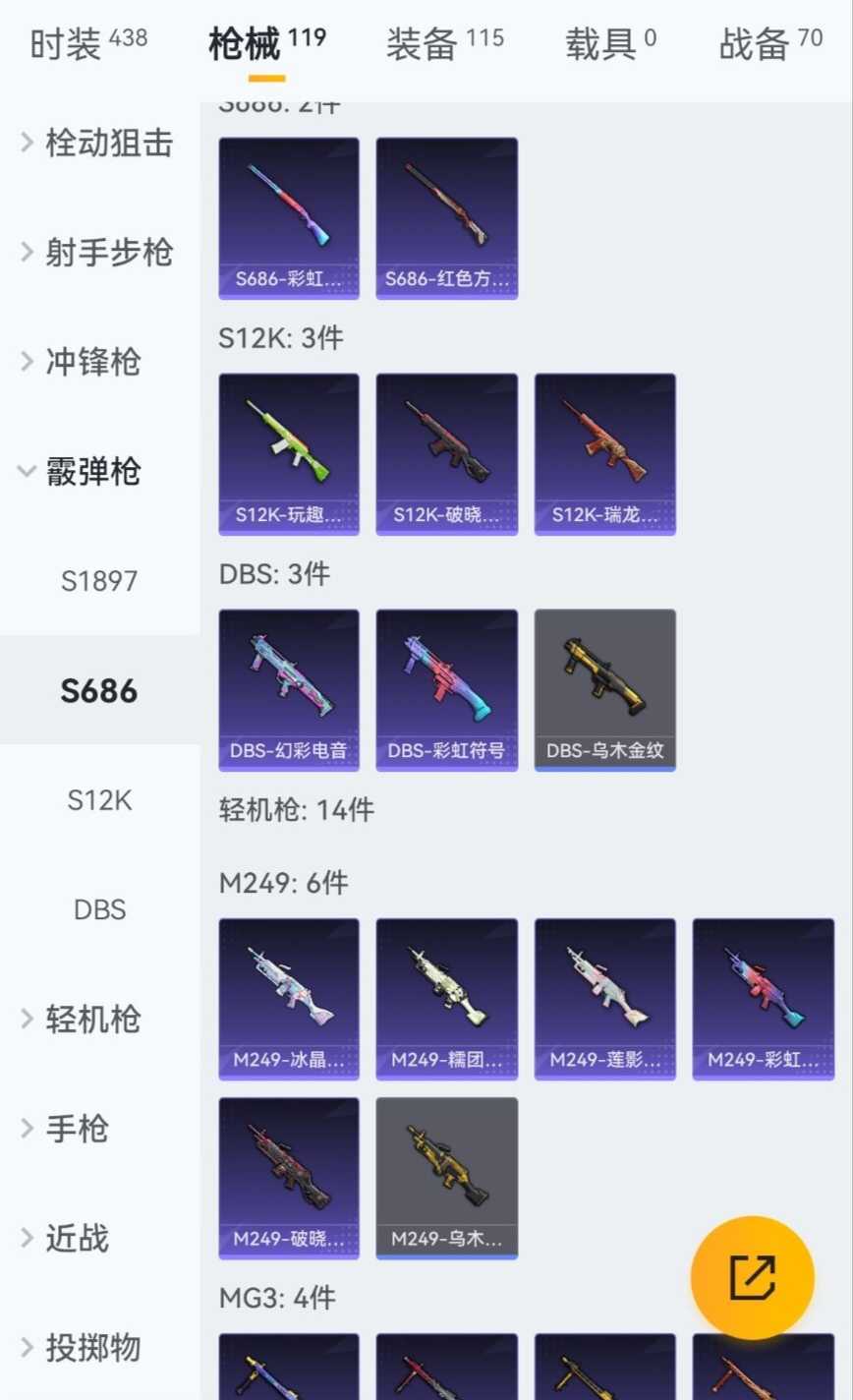The height and width of the screenshot is (1400, 853).
Task: Select S12K in the sidebar
Action: (99, 800)
